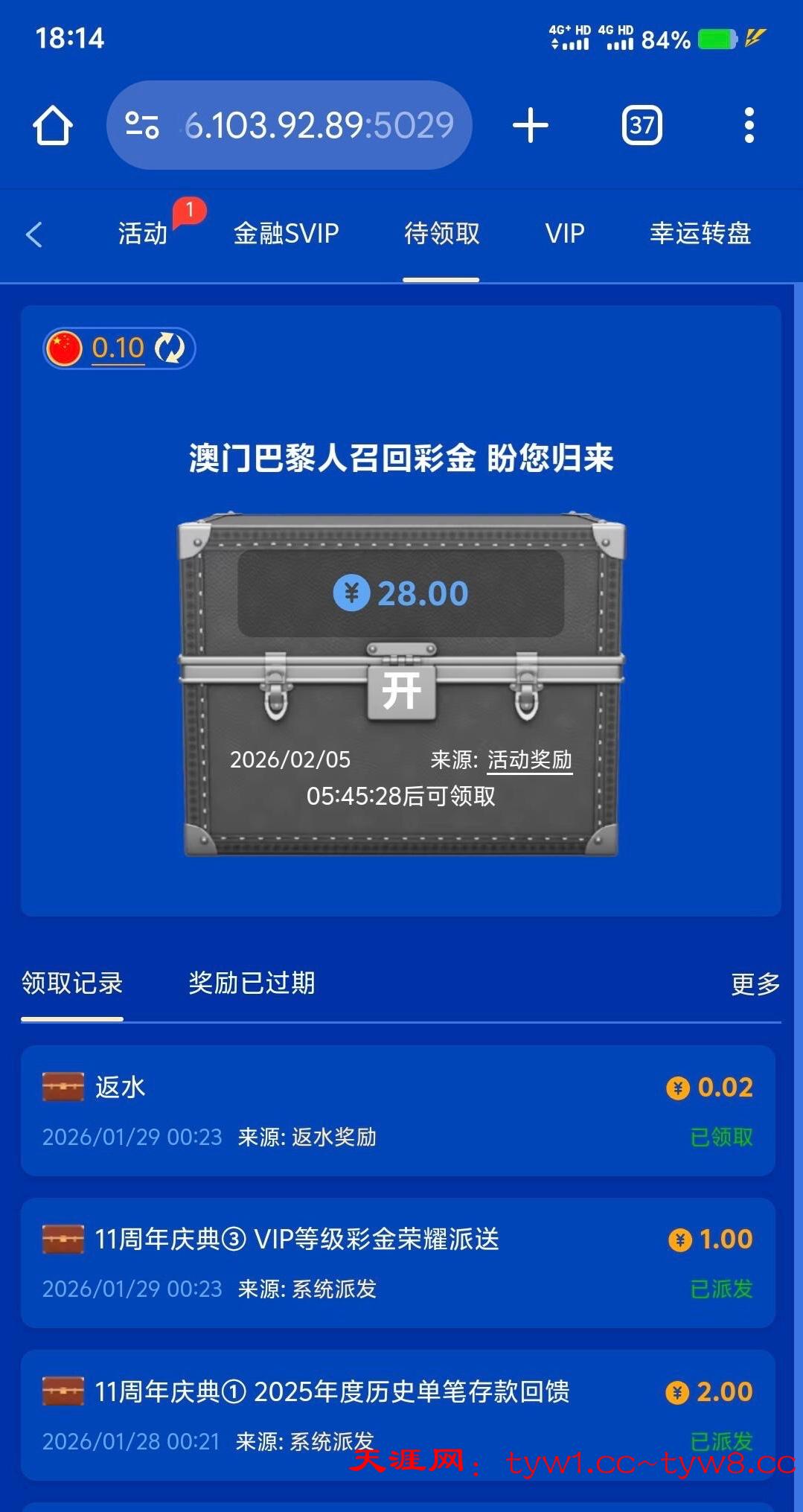Open the 活动奖励 source link

point(529,759)
